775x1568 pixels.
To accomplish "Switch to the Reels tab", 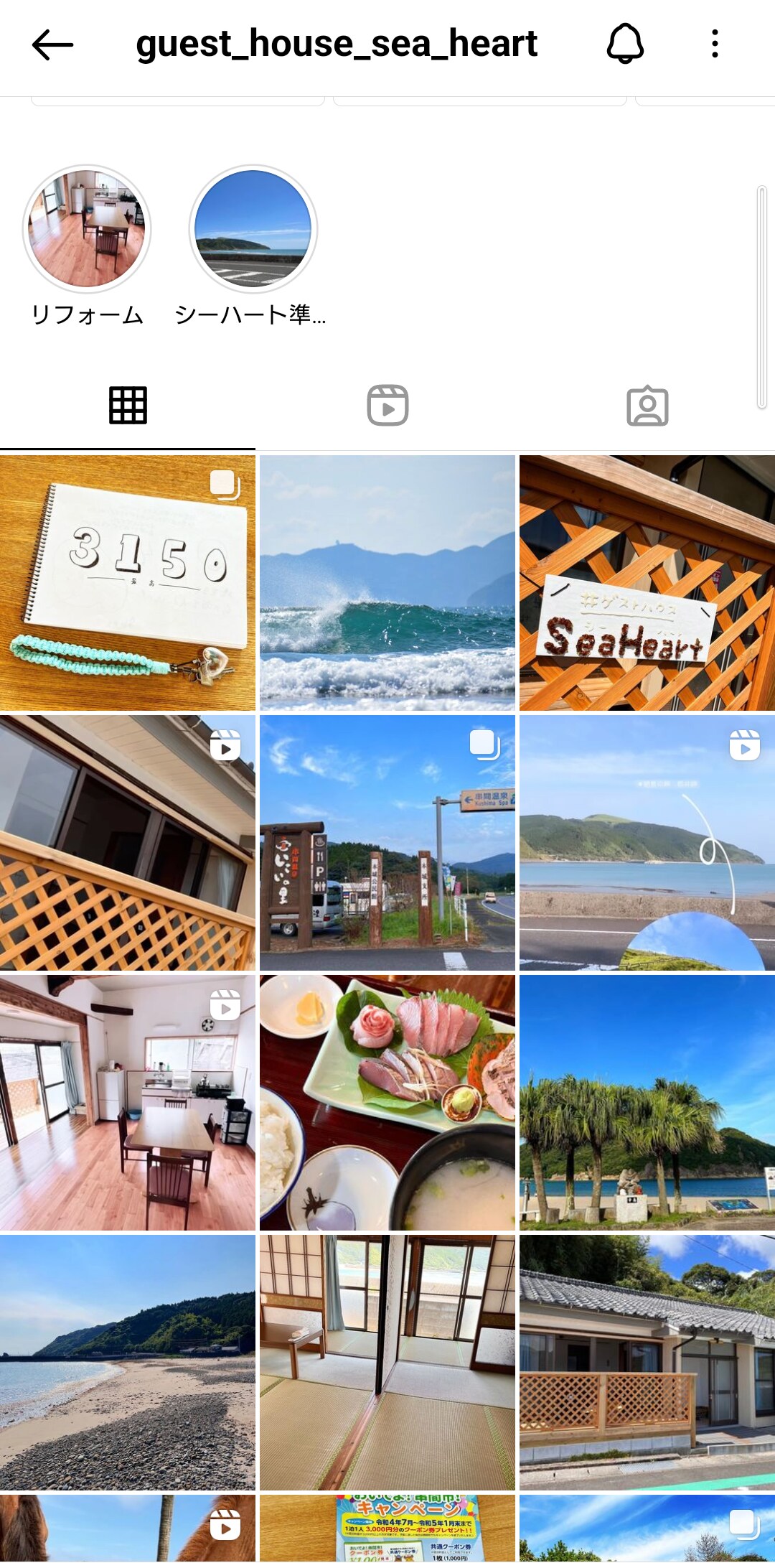I will [387, 406].
